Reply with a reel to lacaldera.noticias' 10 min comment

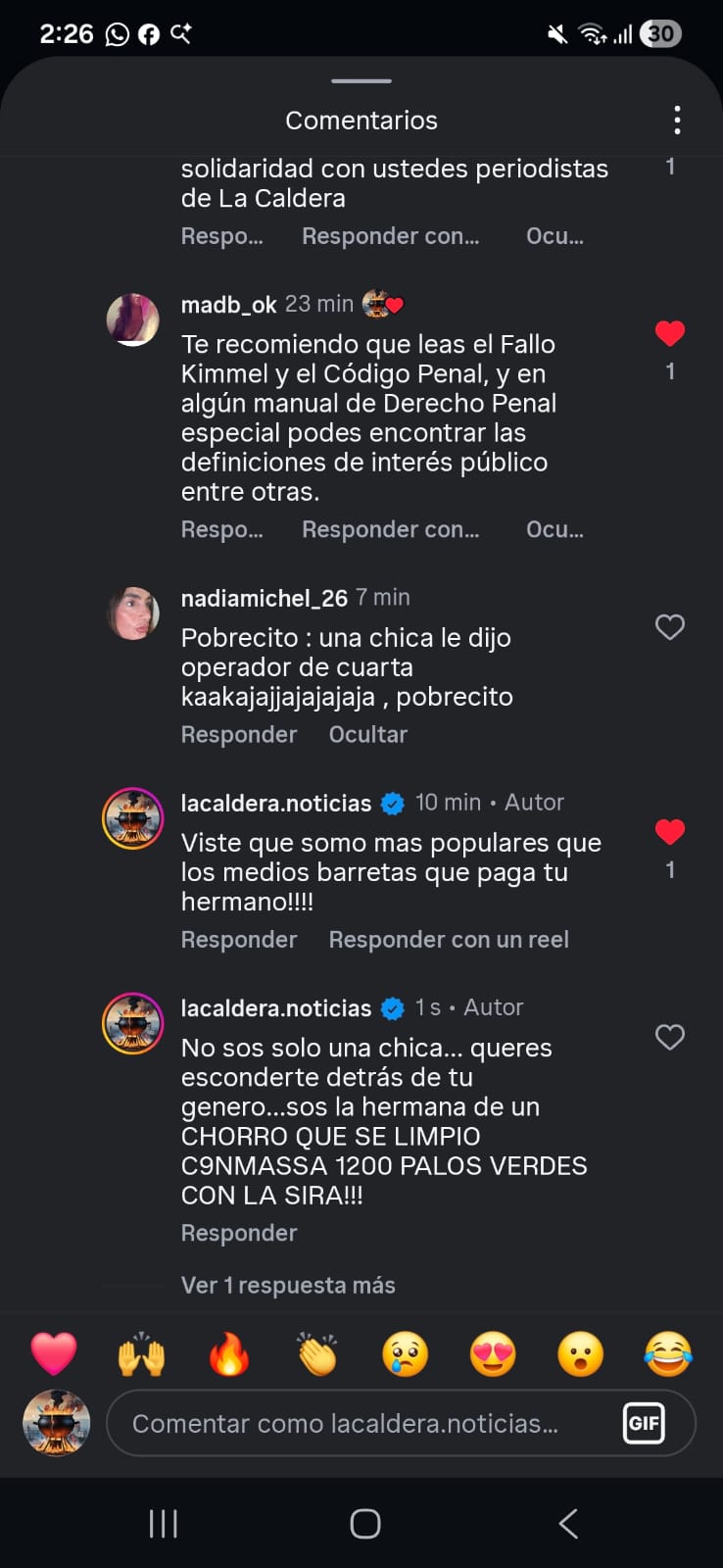[x=449, y=940]
